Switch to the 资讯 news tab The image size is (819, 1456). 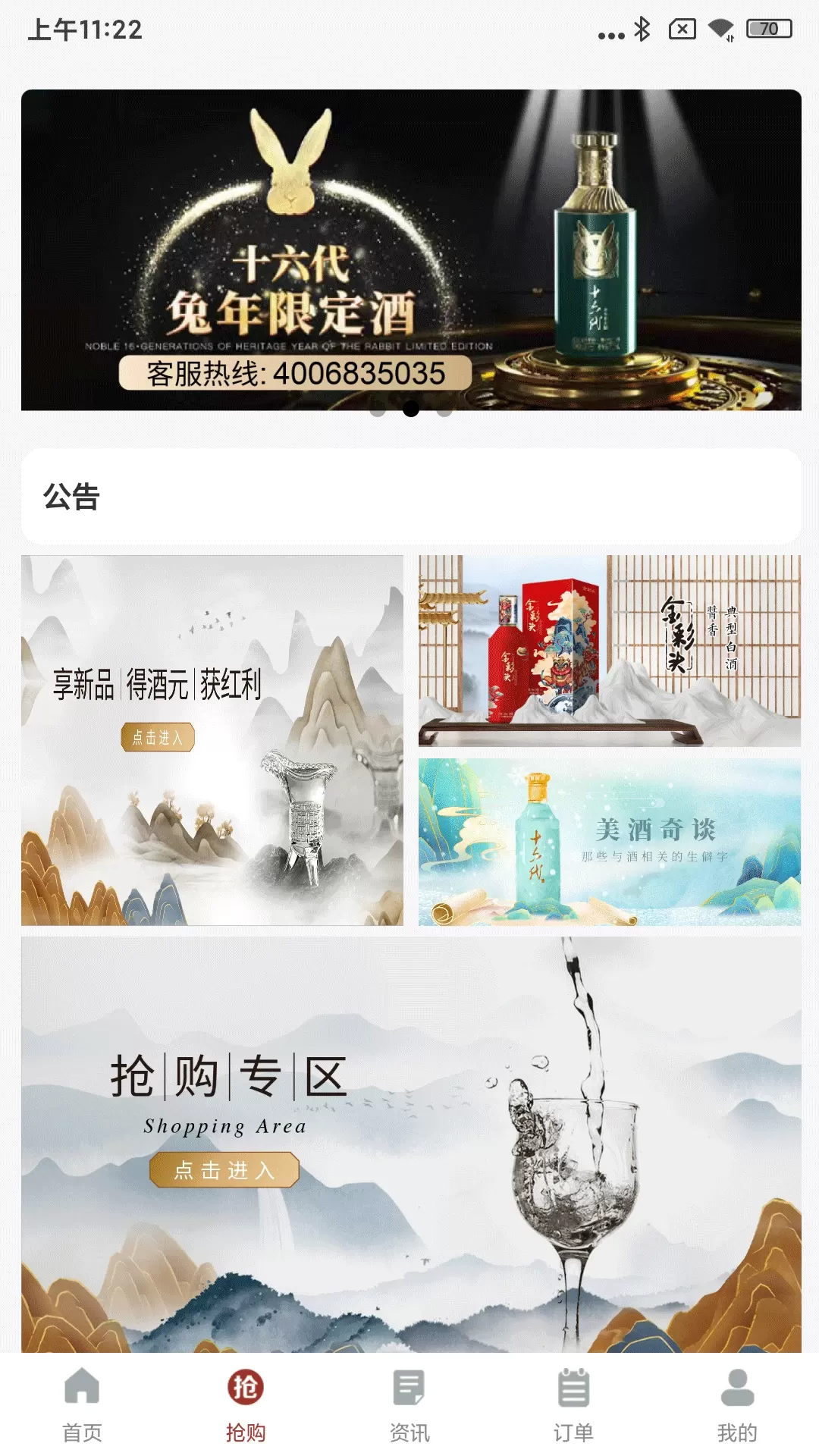409,1404
